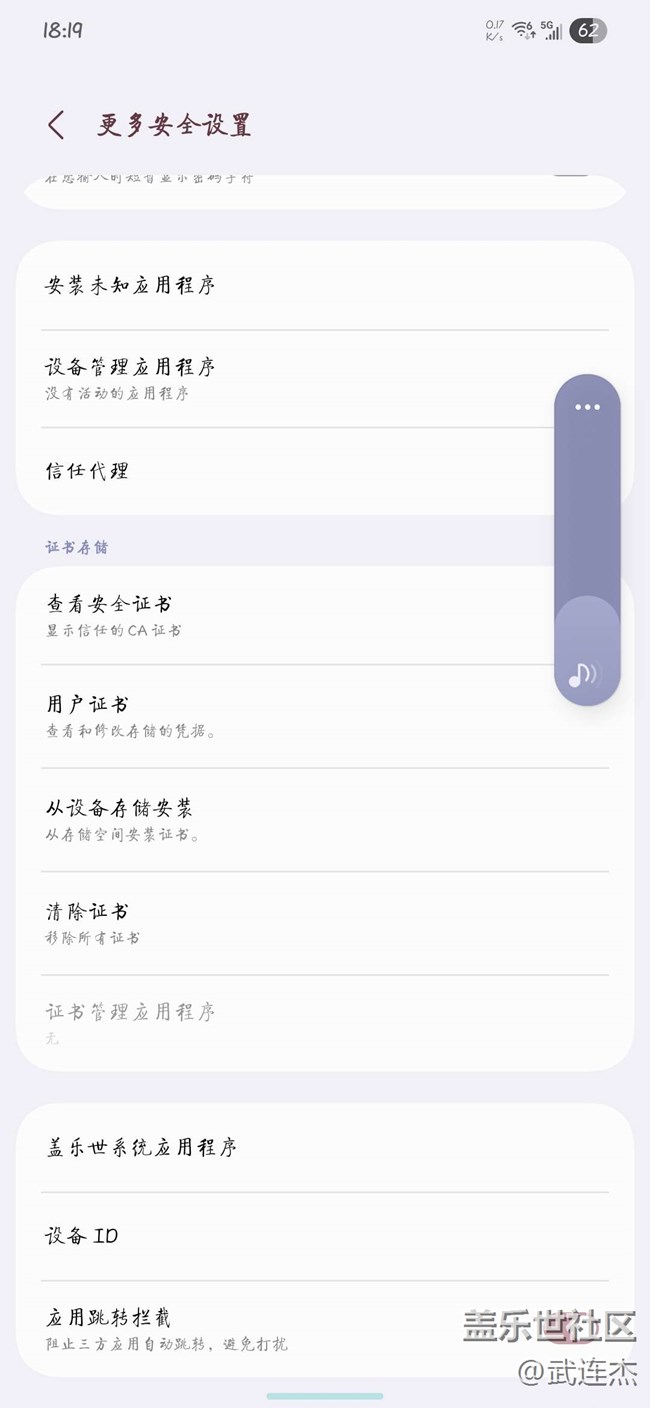Open 应用跳转拦截 settings
Screen dimensions: 650x1408
(x=325, y=1329)
